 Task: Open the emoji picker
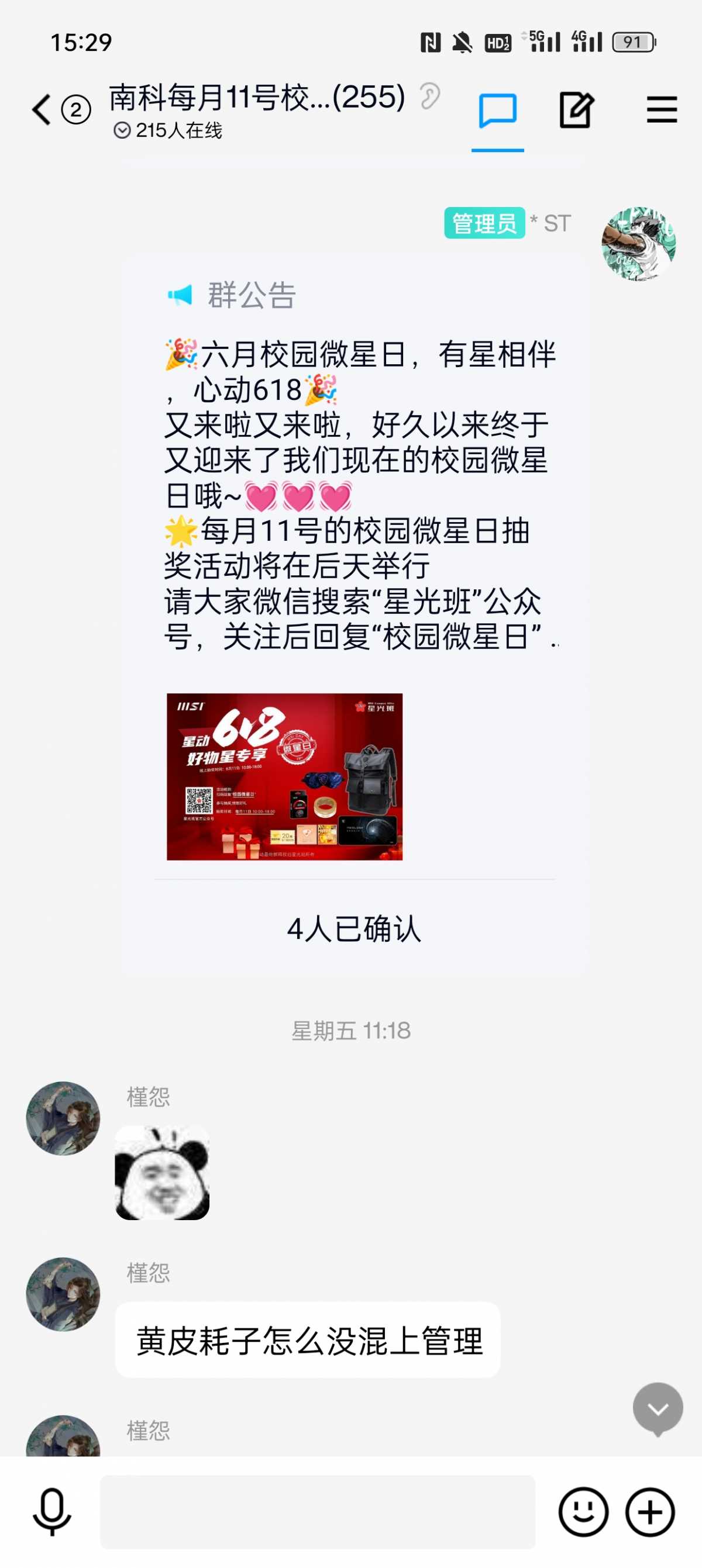583,1511
